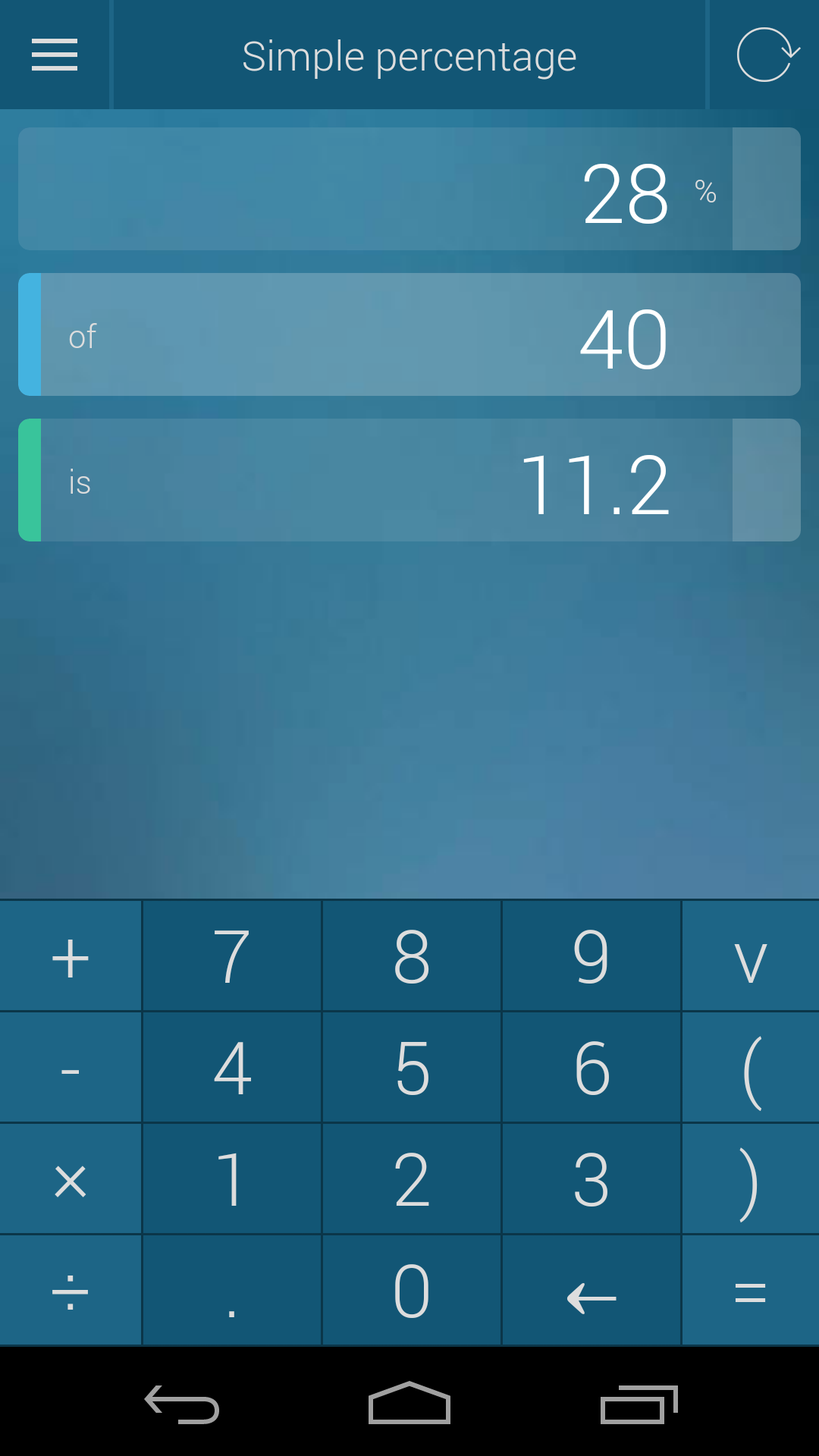Insert a decimal point

pos(232,1291)
